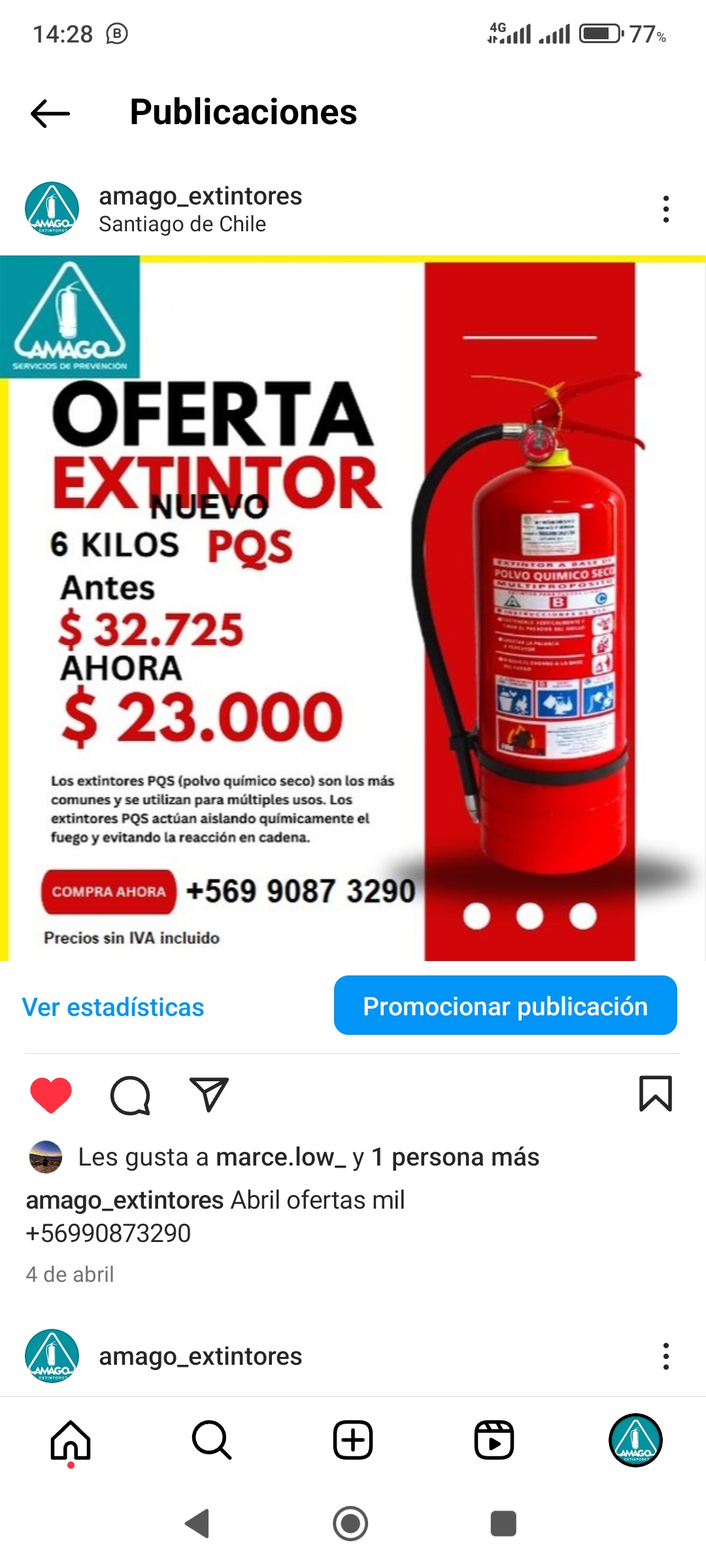Go to the Home feed tab
This screenshot has width=706, height=1568.
71,1440
